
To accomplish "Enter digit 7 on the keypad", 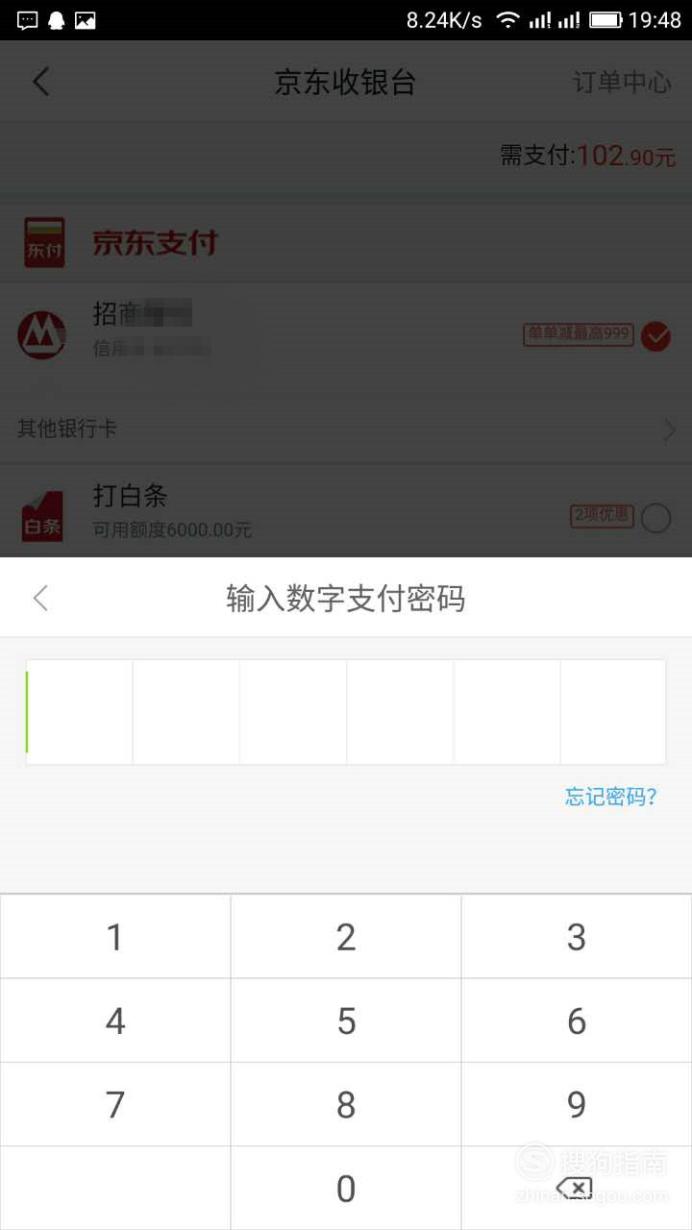I will (115, 1105).
